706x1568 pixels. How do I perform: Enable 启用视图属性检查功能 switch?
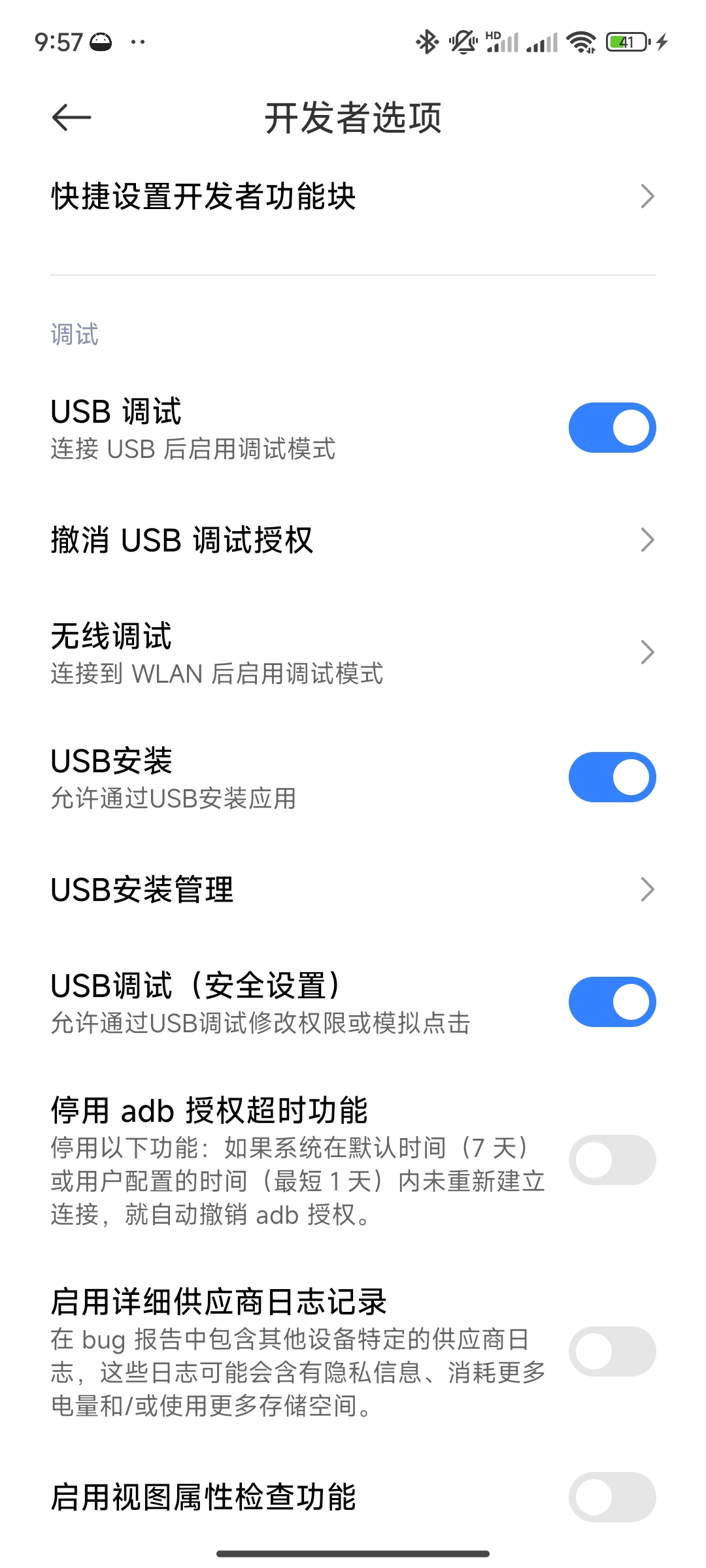612,1497
